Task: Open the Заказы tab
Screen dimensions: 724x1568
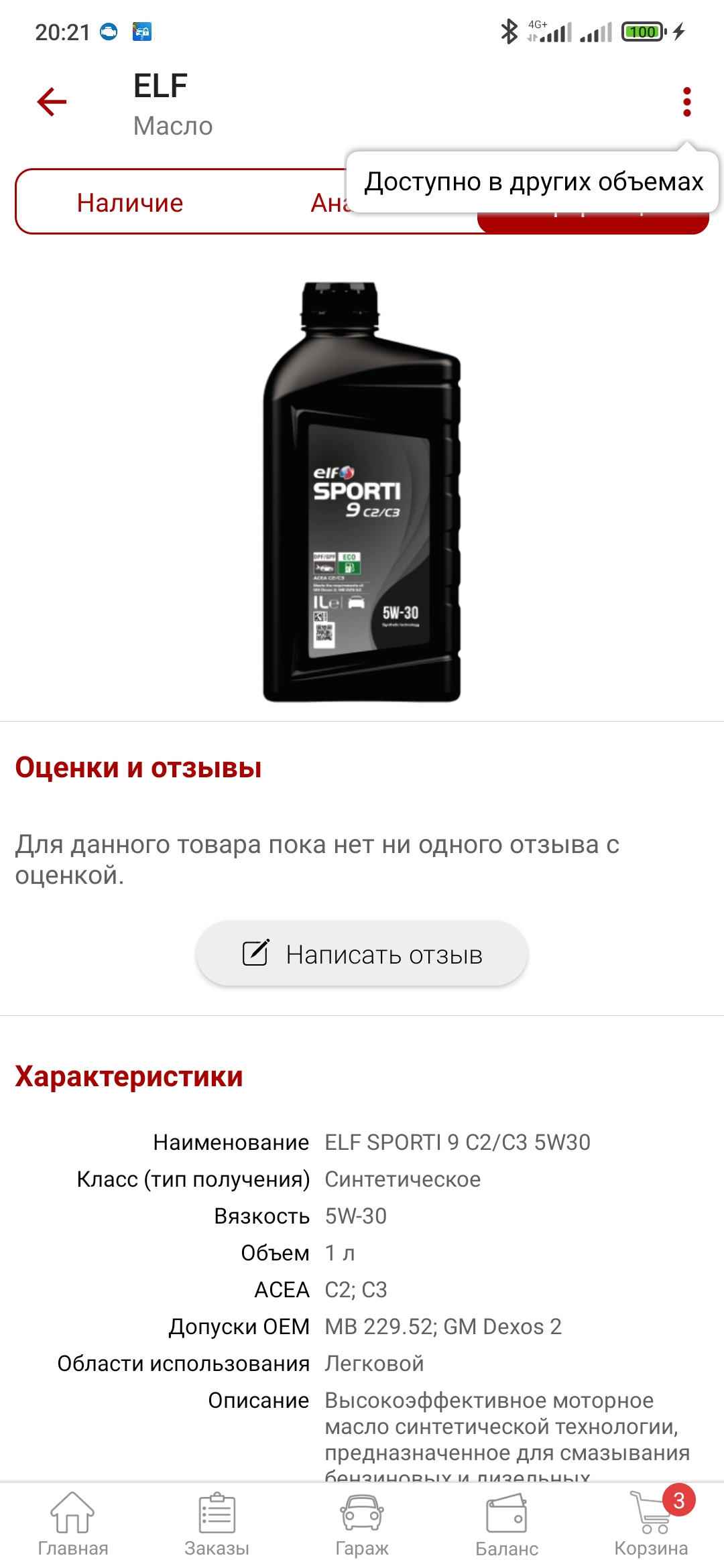Action: click(217, 1525)
